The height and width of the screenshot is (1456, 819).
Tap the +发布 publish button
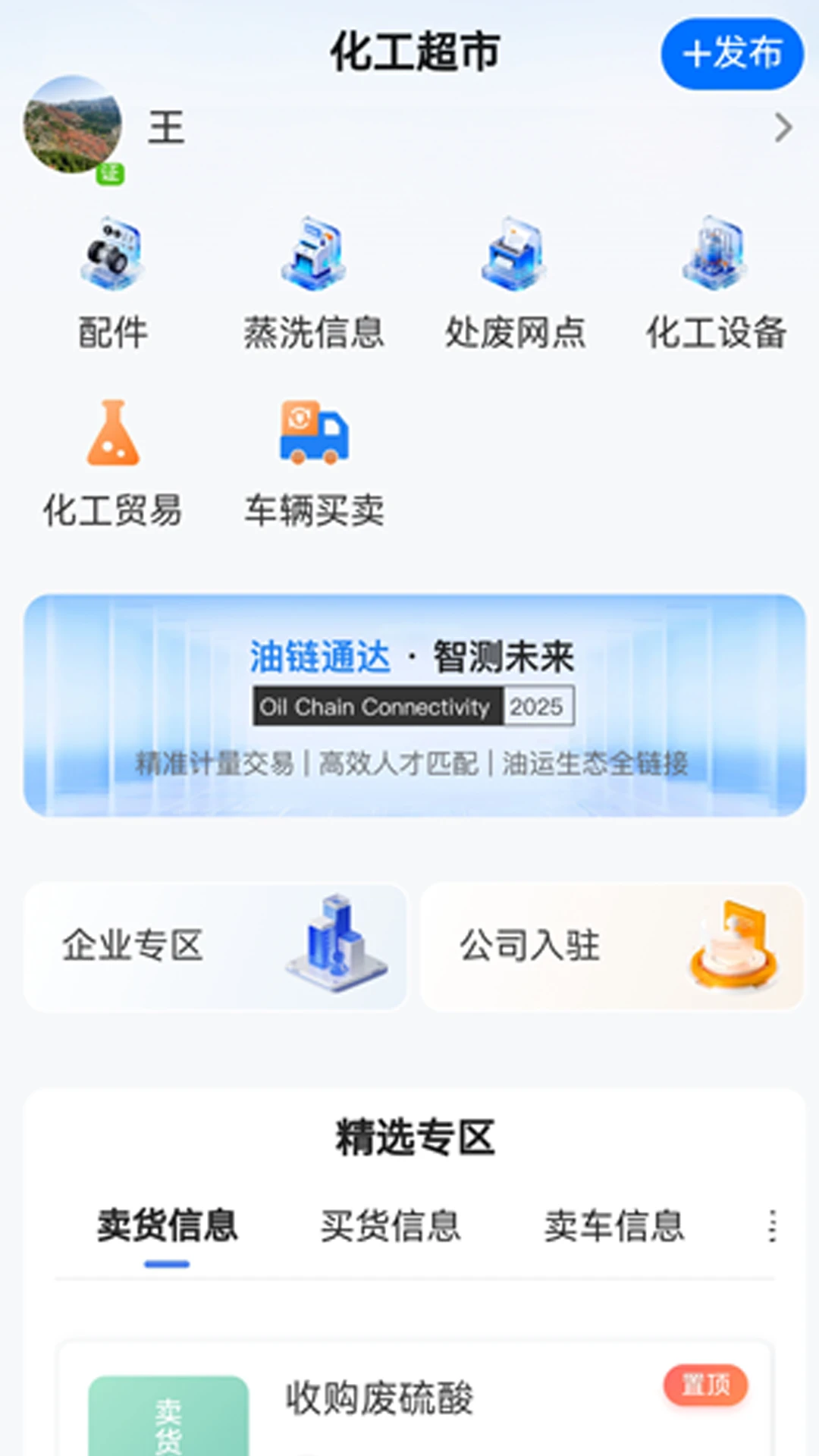coord(732,54)
